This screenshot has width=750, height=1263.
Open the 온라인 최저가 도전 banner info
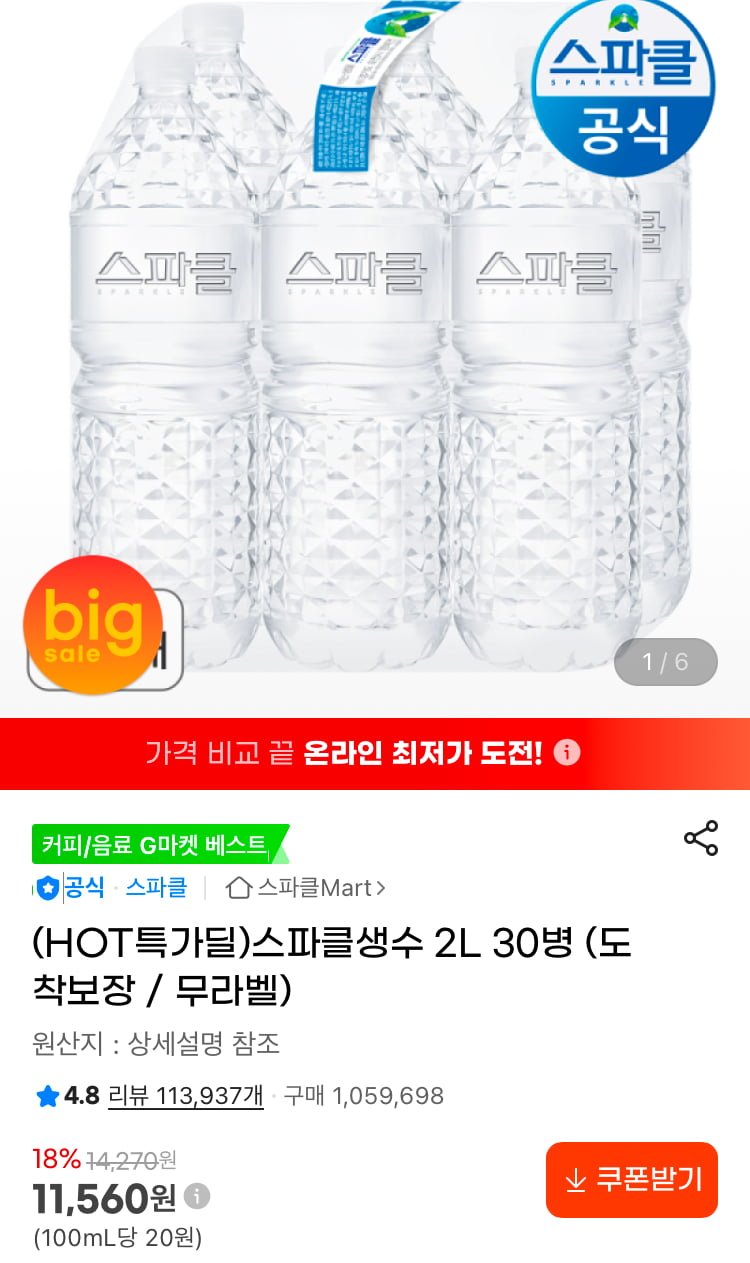tap(567, 753)
